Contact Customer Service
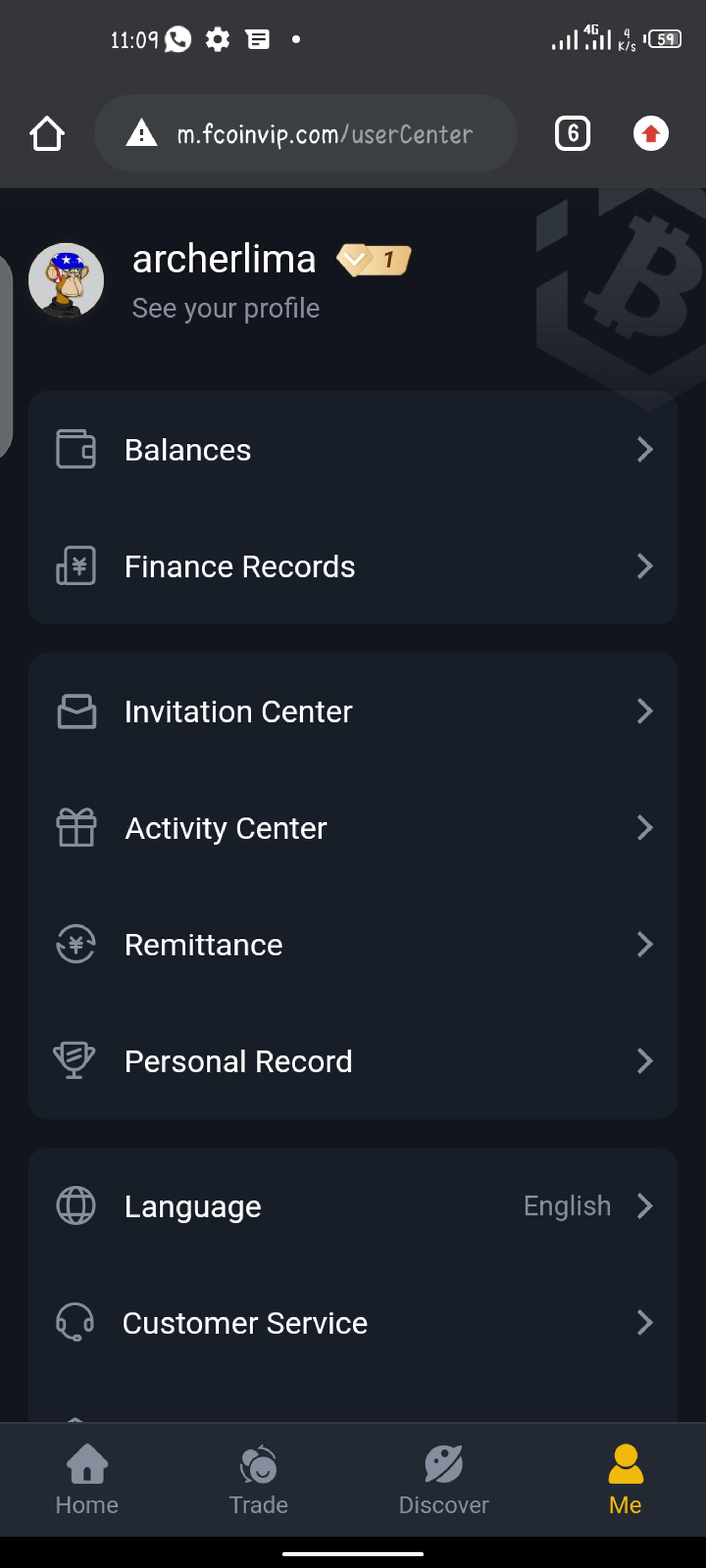This screenshot has height=1568, width=706. click(x=353, y=1323)
